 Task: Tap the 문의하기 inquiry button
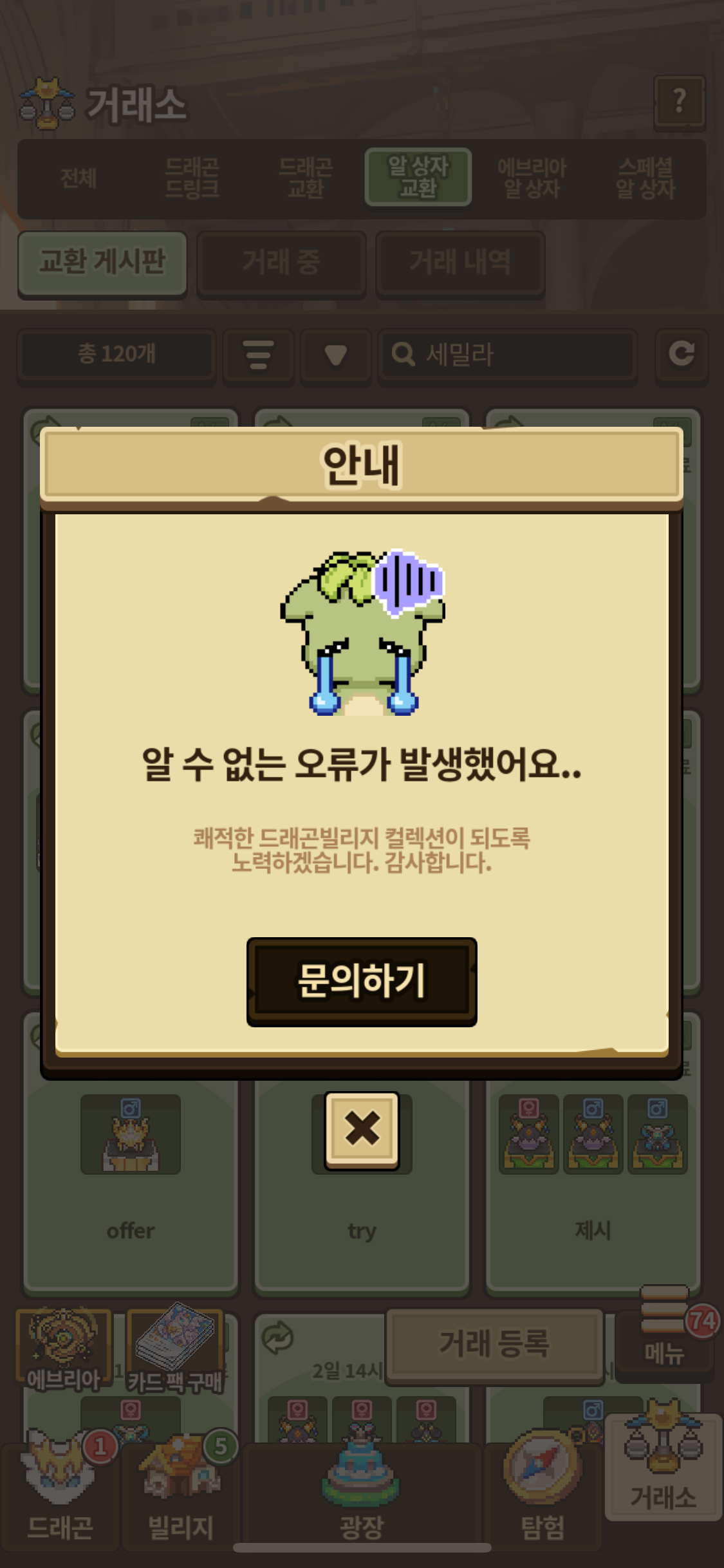[x=362, y=981]
